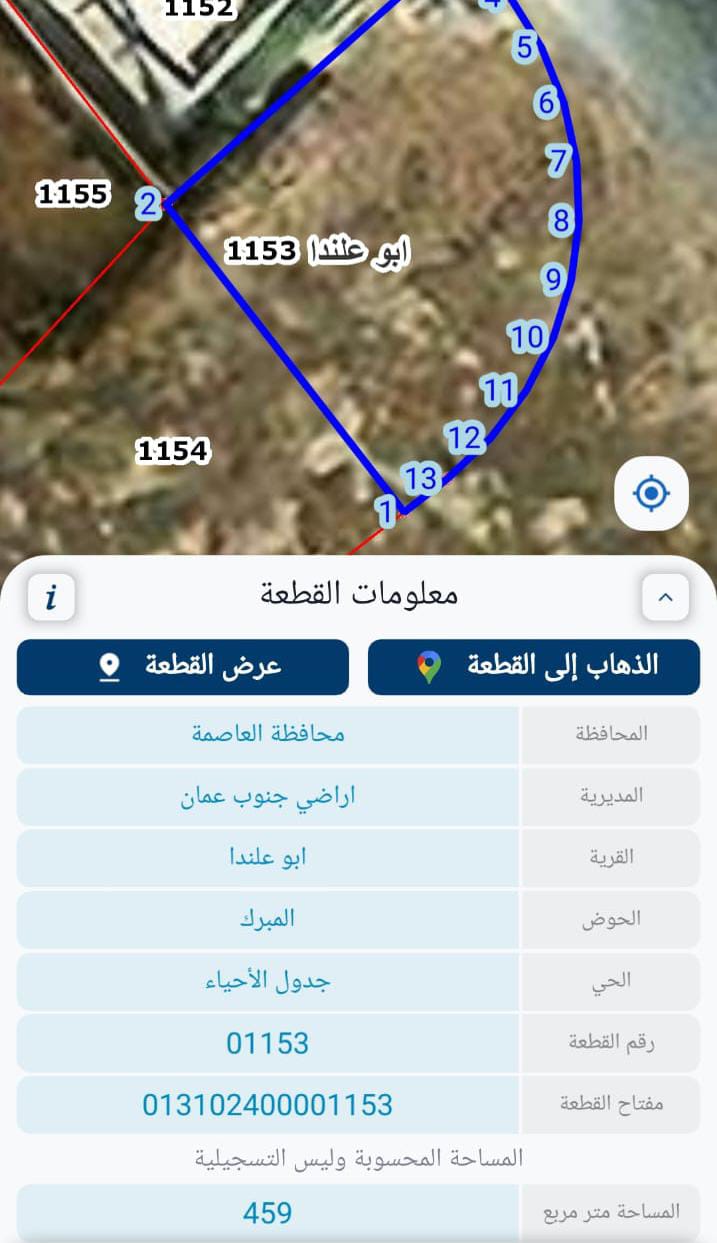
Task: Collapse the parcel information panel
Action: click(665, 598)
